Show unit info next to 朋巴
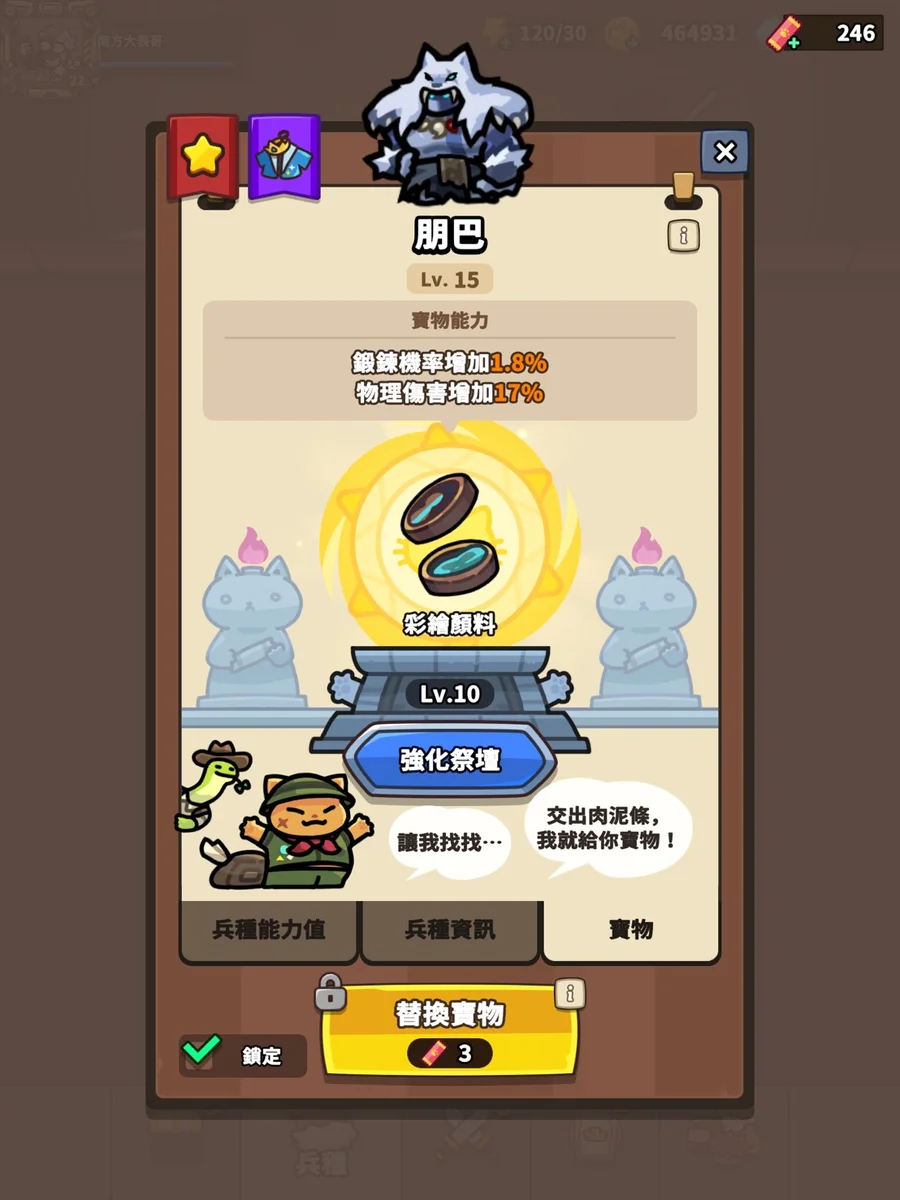Screen dimensions: 900x1200 tap(683, 236)
